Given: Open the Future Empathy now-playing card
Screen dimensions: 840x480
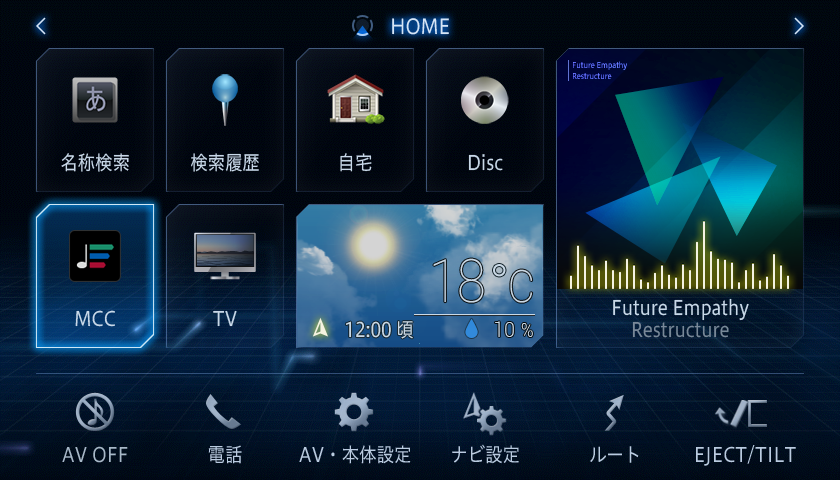Looking at the screenshot, I should coord(680,198).
